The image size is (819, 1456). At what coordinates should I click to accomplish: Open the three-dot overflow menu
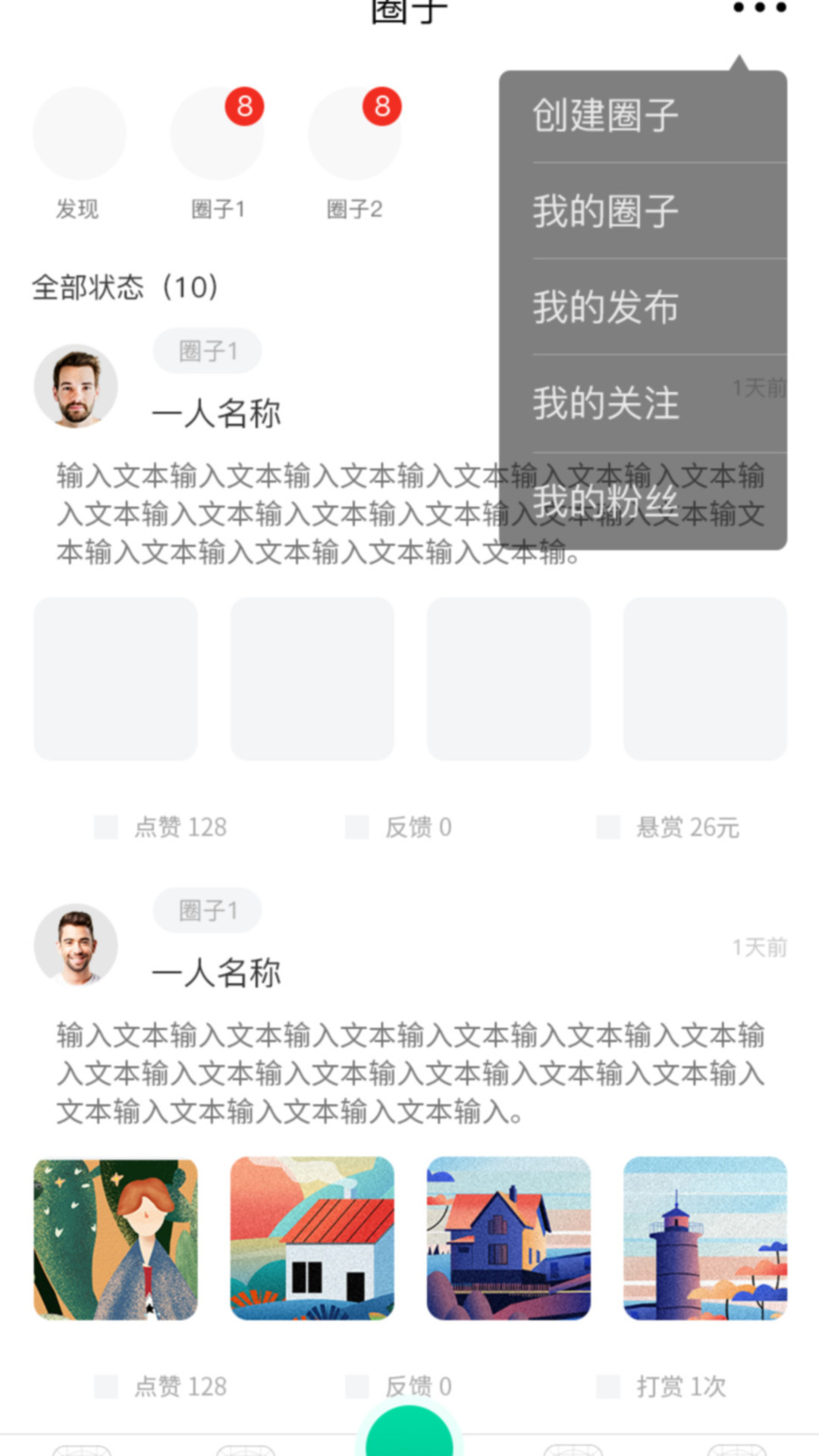coord(759,9)
